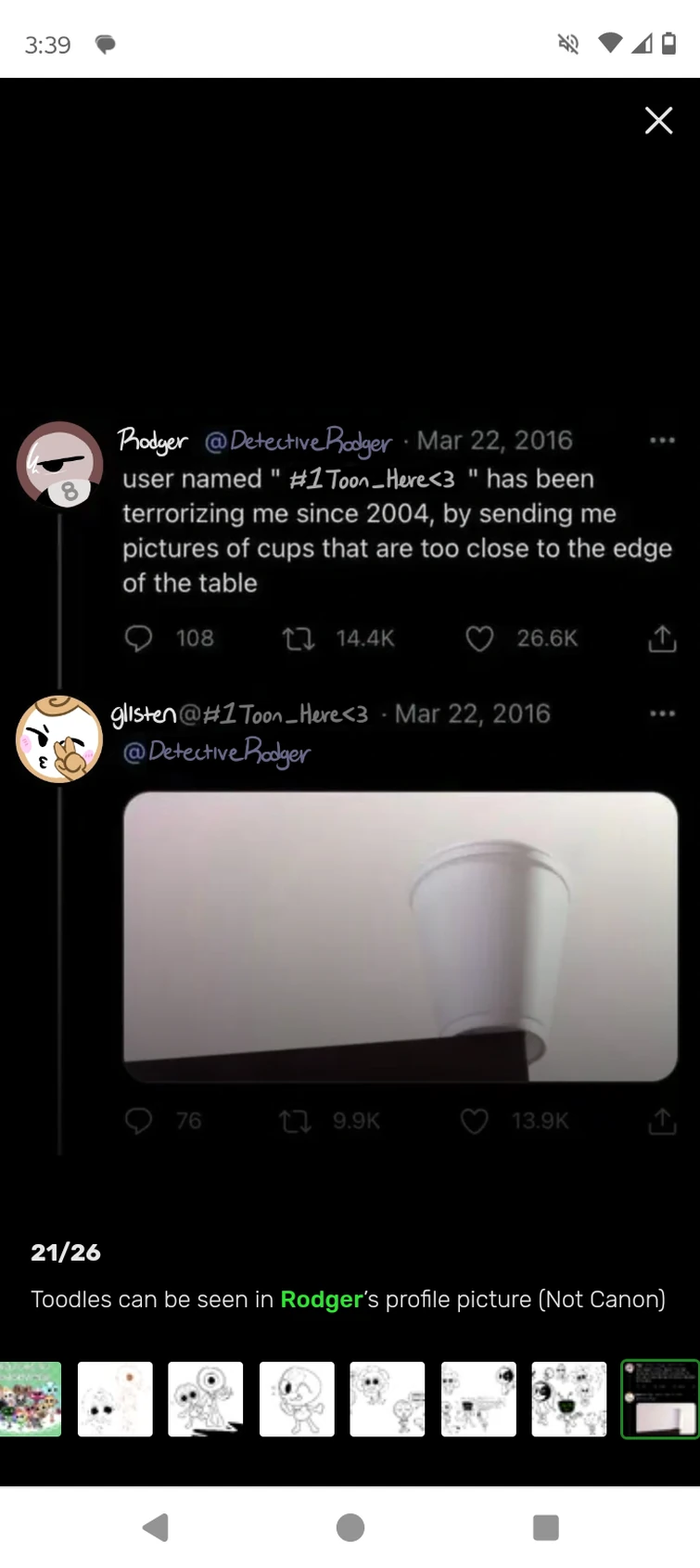Go to the home screen
700x1568 pixels.
point(350,1527)
